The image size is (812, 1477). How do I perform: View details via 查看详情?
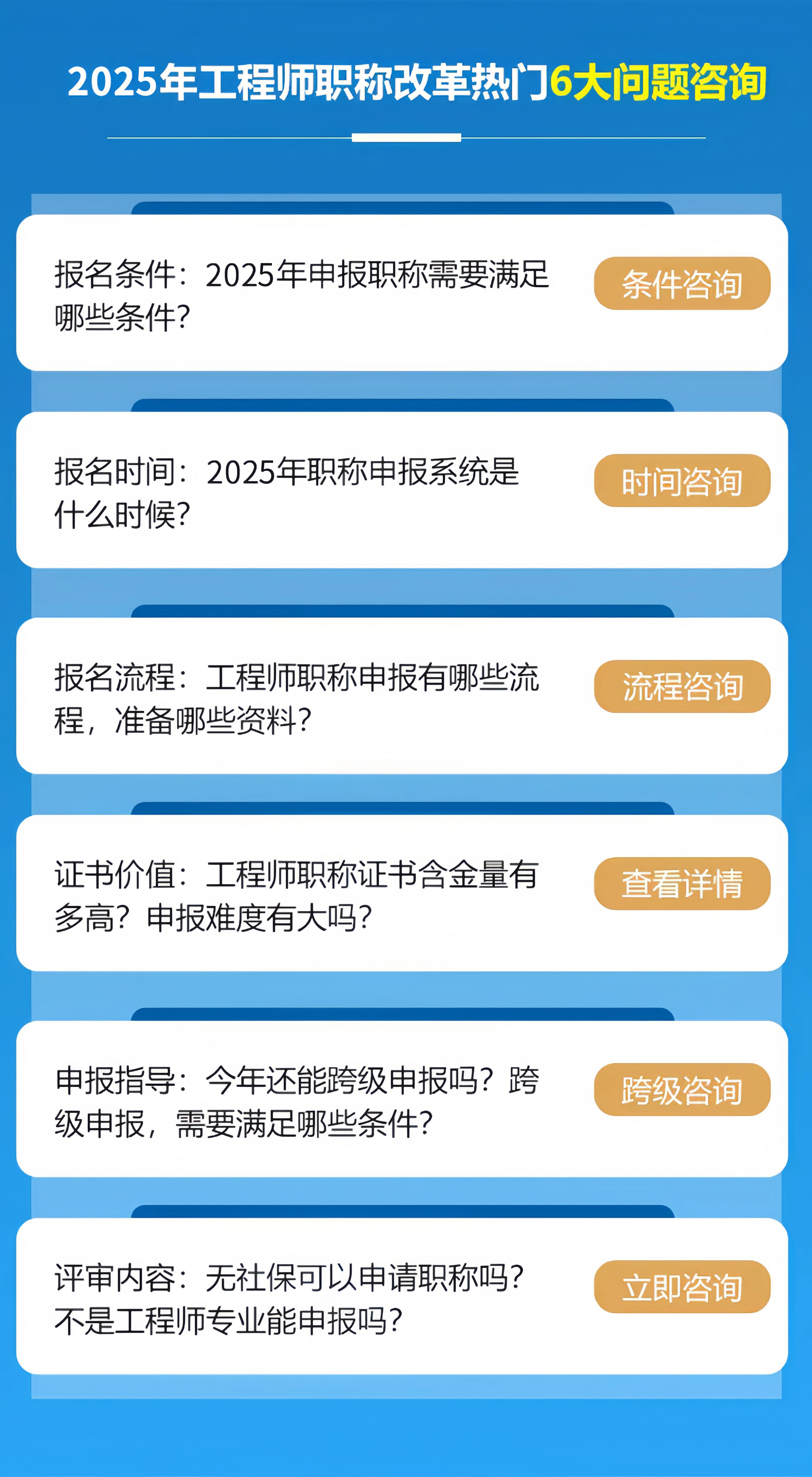682,884
